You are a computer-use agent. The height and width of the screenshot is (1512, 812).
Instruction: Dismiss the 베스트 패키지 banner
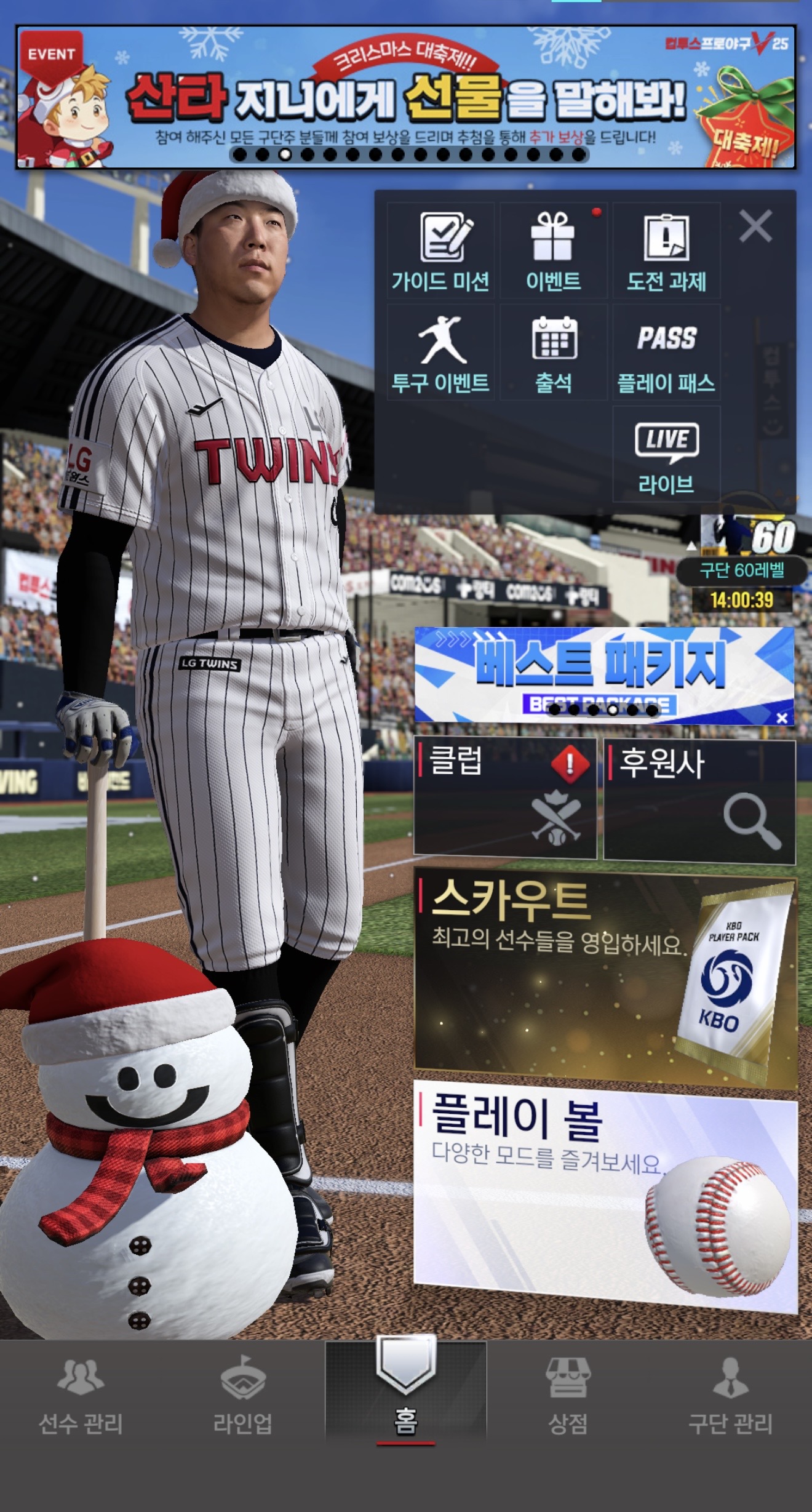coord(782,718)
